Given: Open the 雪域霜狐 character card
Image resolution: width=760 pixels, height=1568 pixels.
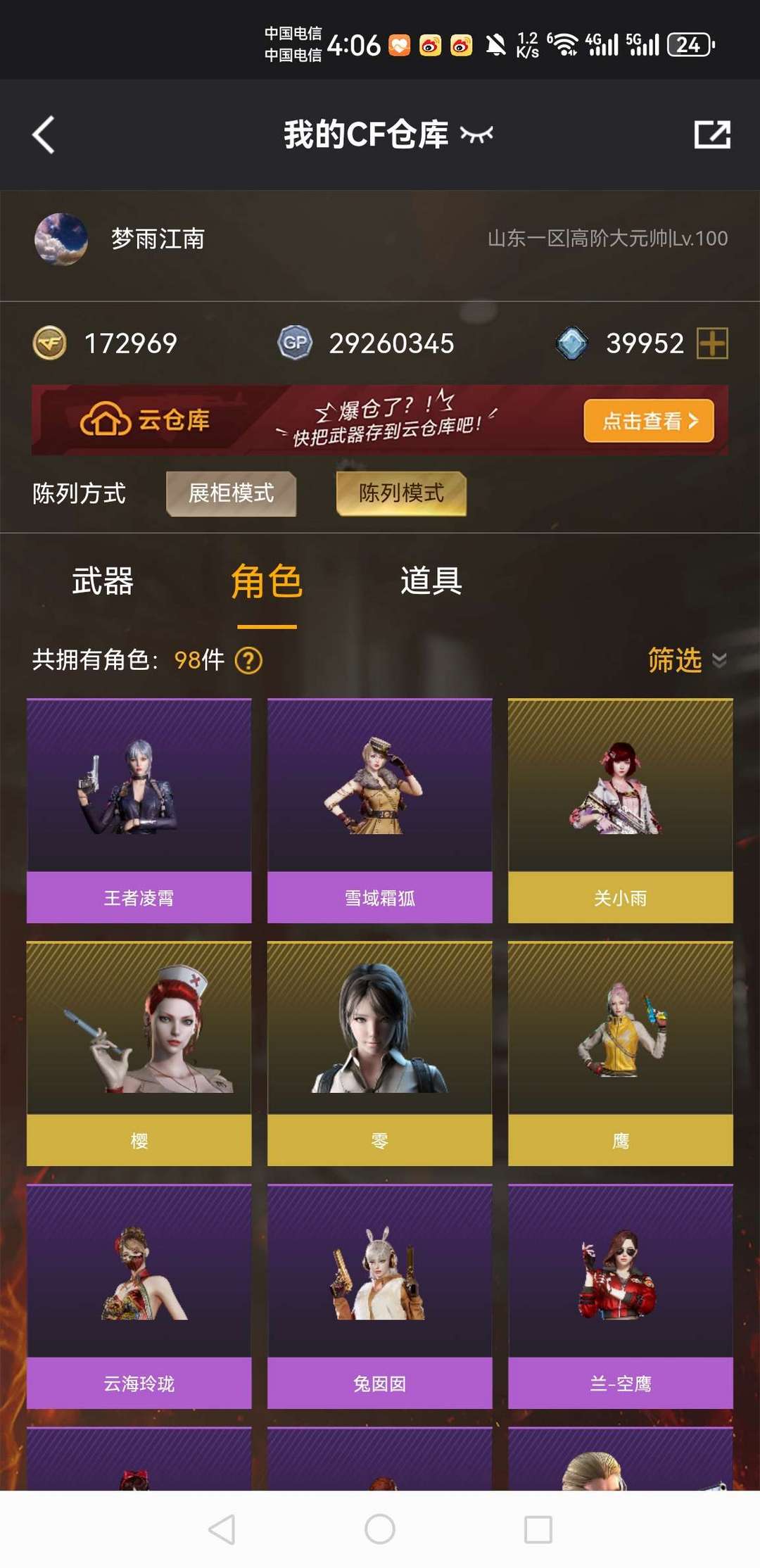Looking at the screenshot, I should click(380, 811).
